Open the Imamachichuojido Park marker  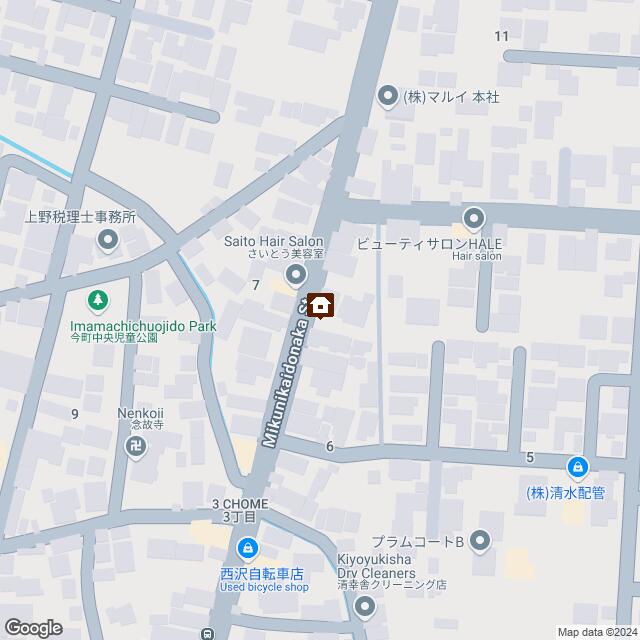[98, 300]
